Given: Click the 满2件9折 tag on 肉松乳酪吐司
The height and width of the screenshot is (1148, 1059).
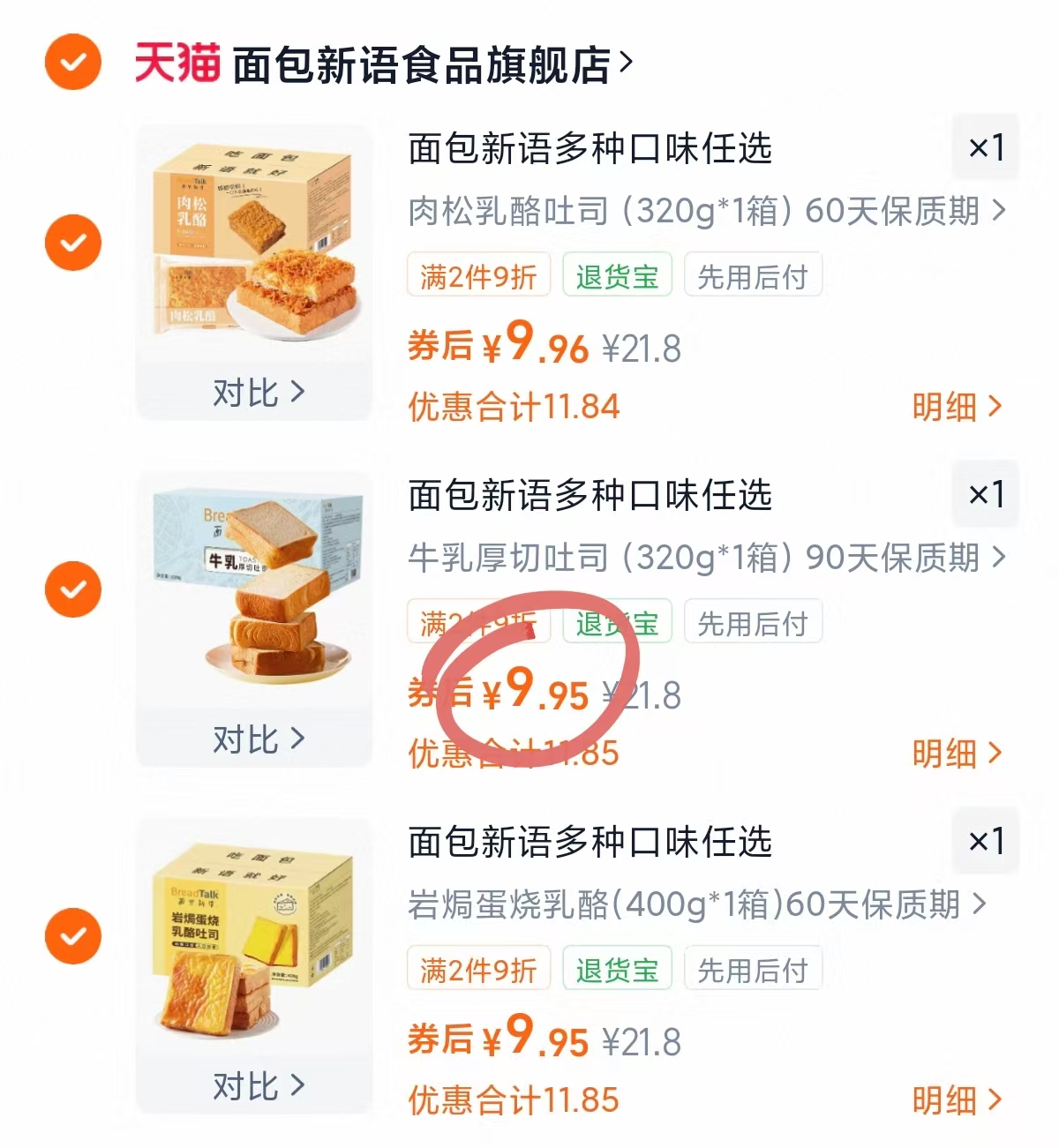Looking at the screenshot, I should (477, 275).
